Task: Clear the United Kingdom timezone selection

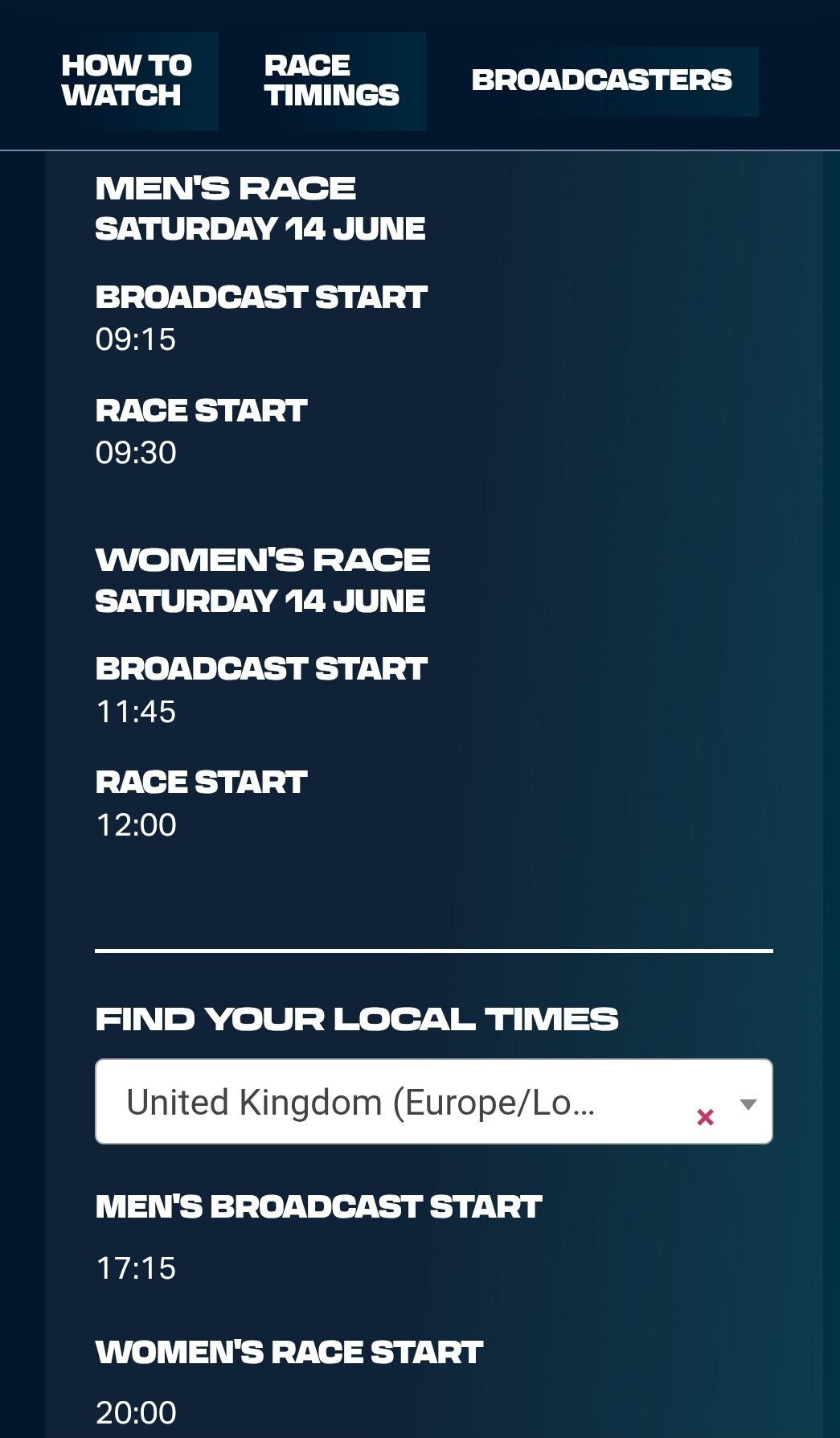Action: pos(705,1116)
